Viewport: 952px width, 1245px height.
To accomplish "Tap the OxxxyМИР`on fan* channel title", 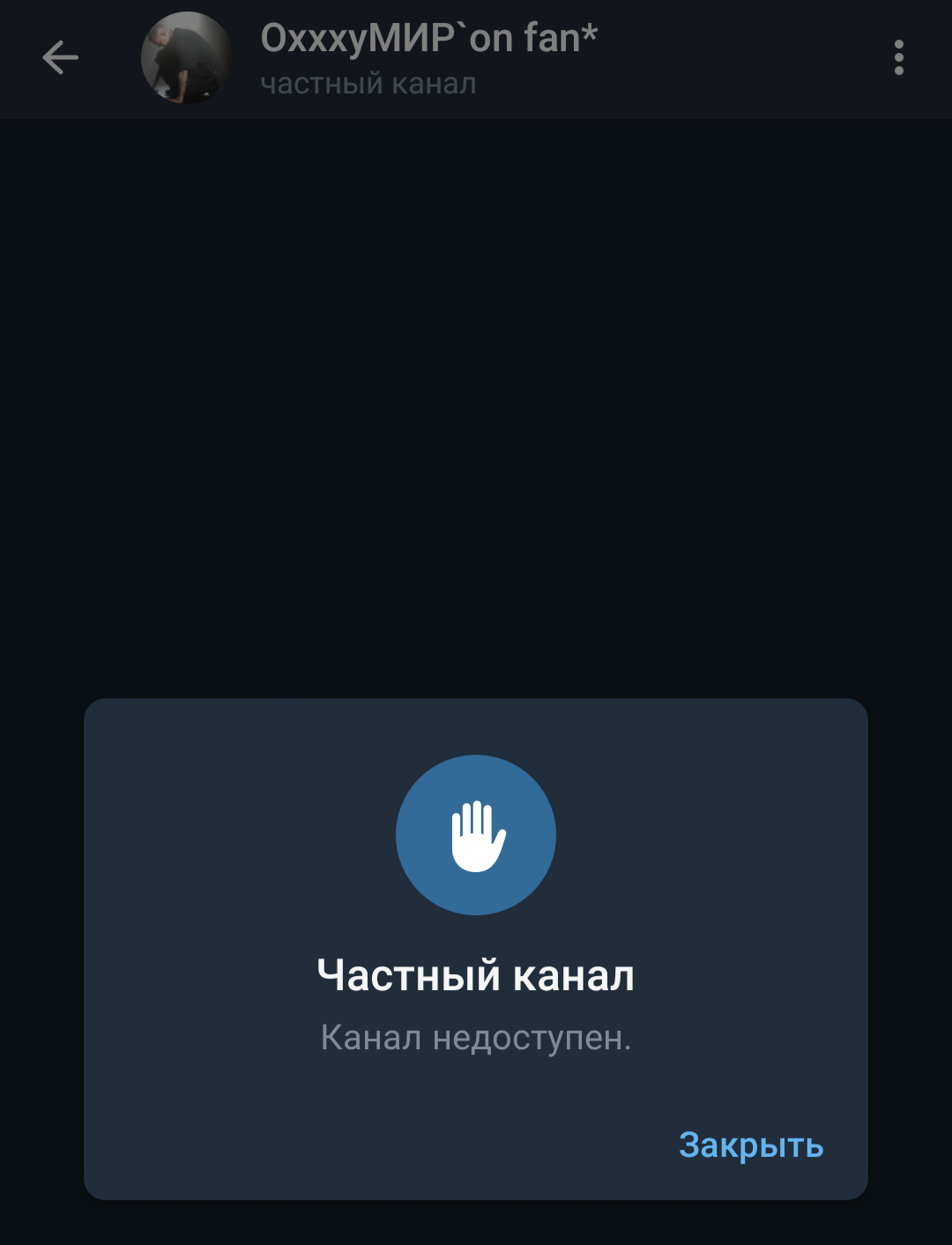I will pyautogui.click(x=429, y=39).
